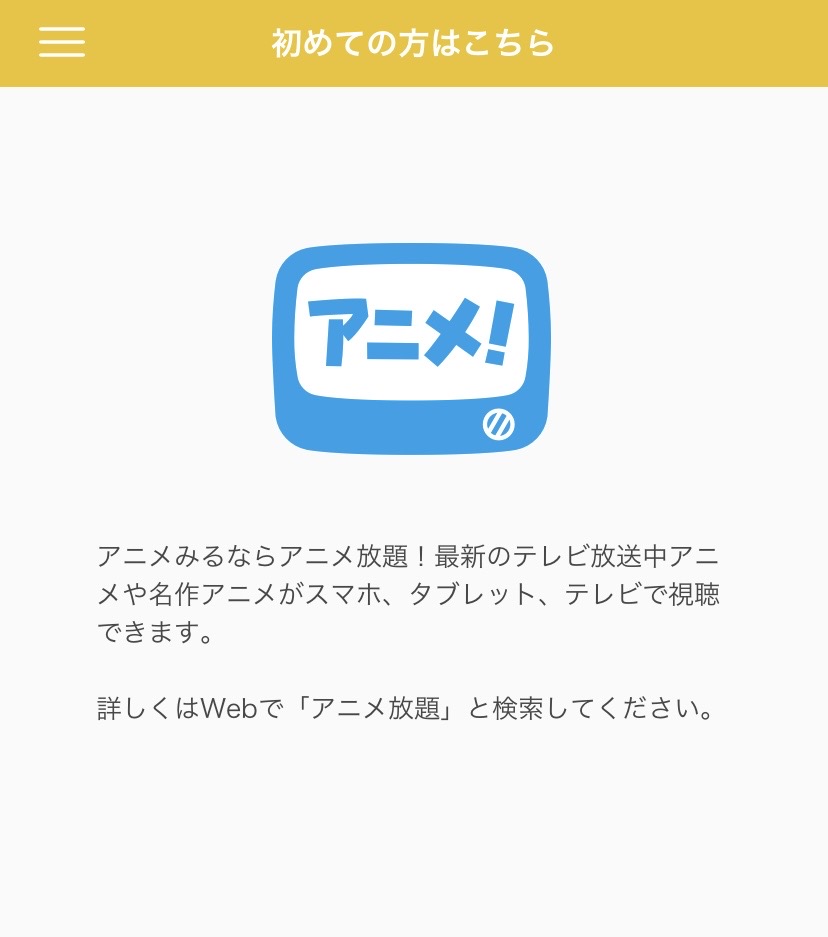Click the white area below the logo
The image size is (828, 937).
[x=411, y=490]
